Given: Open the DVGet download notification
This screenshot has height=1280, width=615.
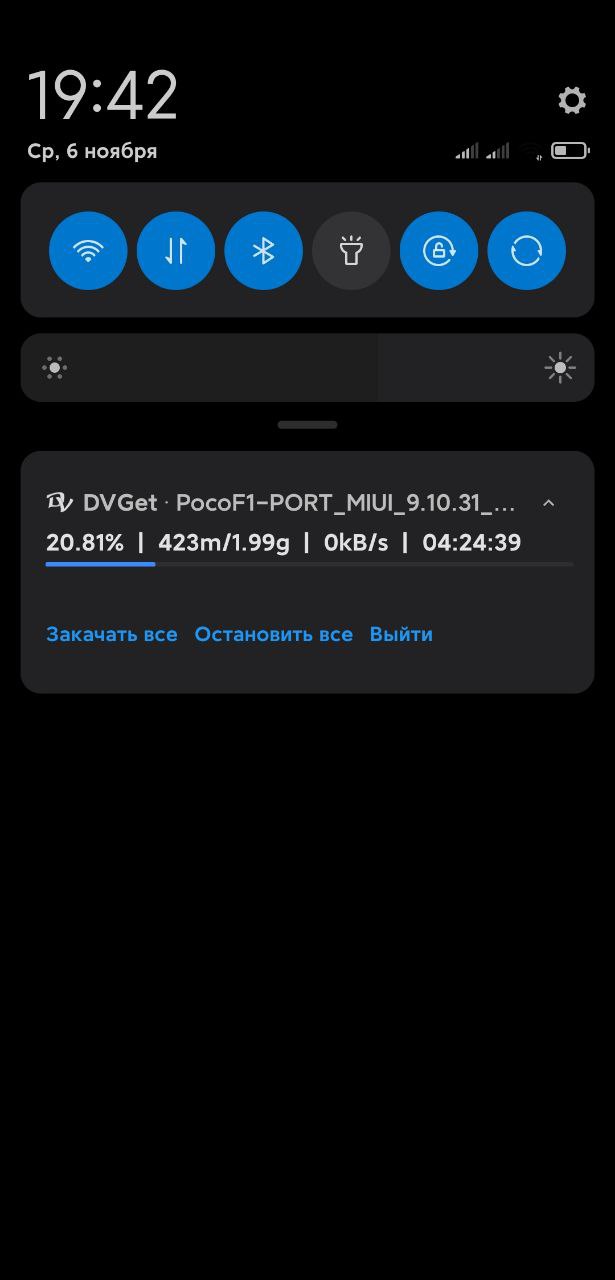Looking at the screenshot, I should [x=307, y=530].
